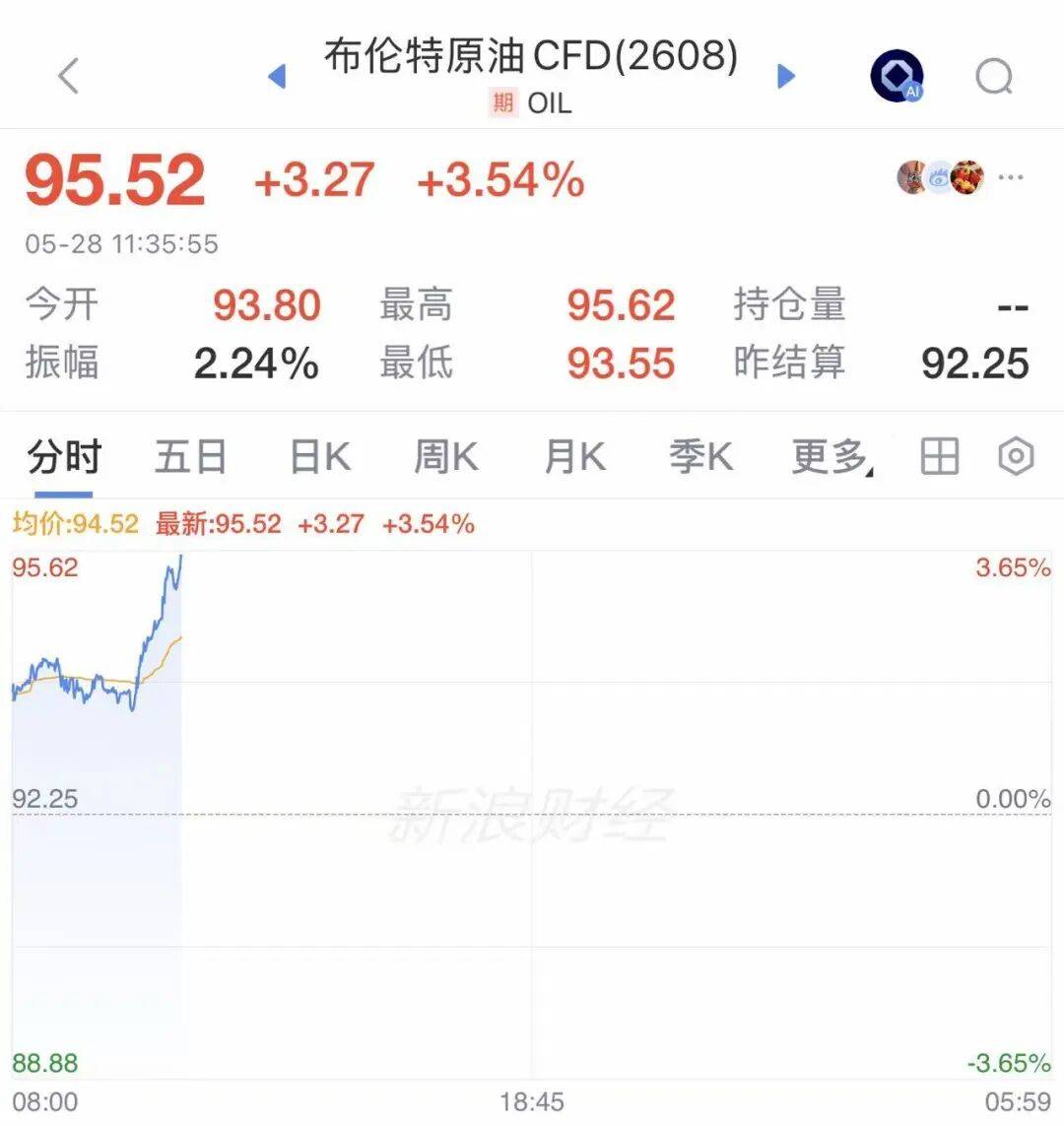
Task: Go back using the top-left arrow
Action: (x=68, y=76)
